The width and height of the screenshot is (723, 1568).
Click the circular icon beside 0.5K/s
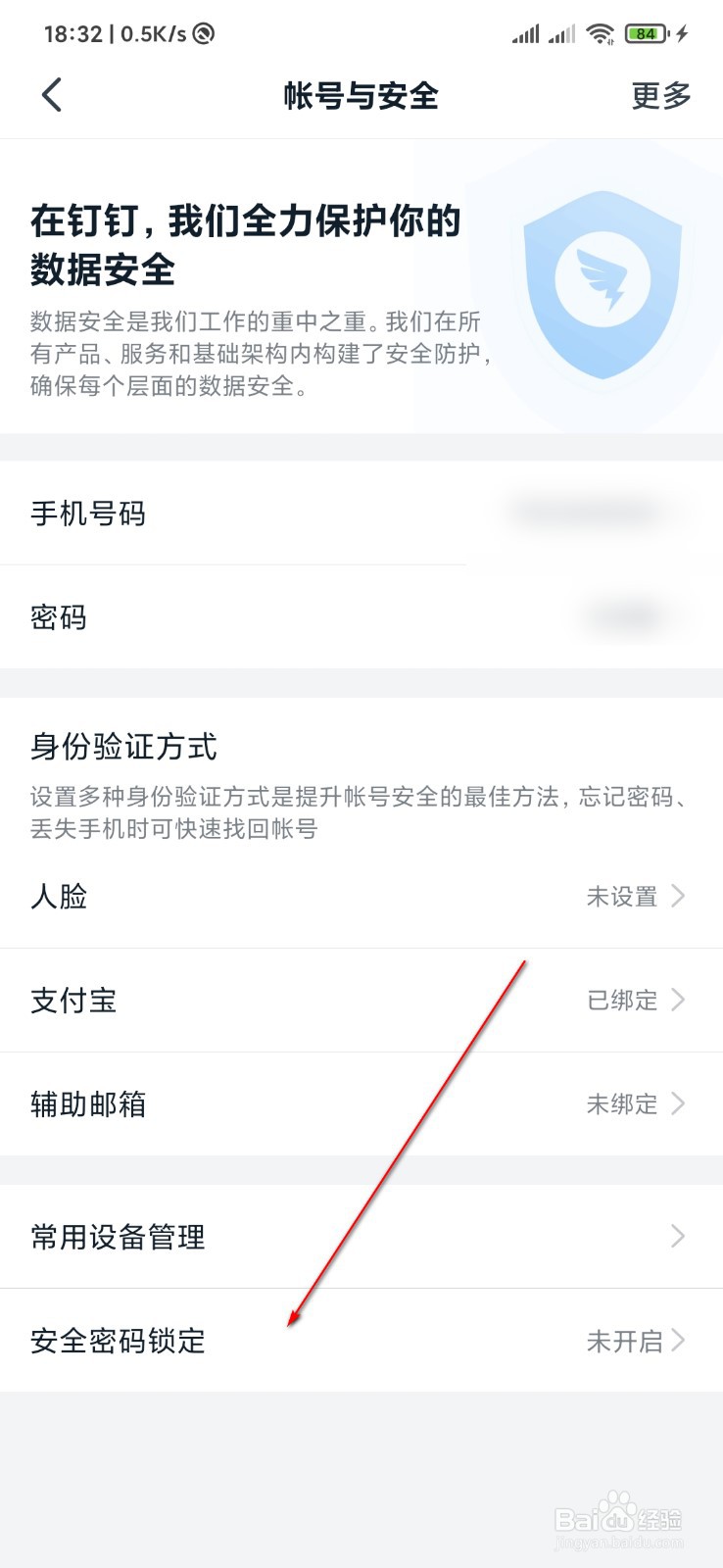pos(204,32)
